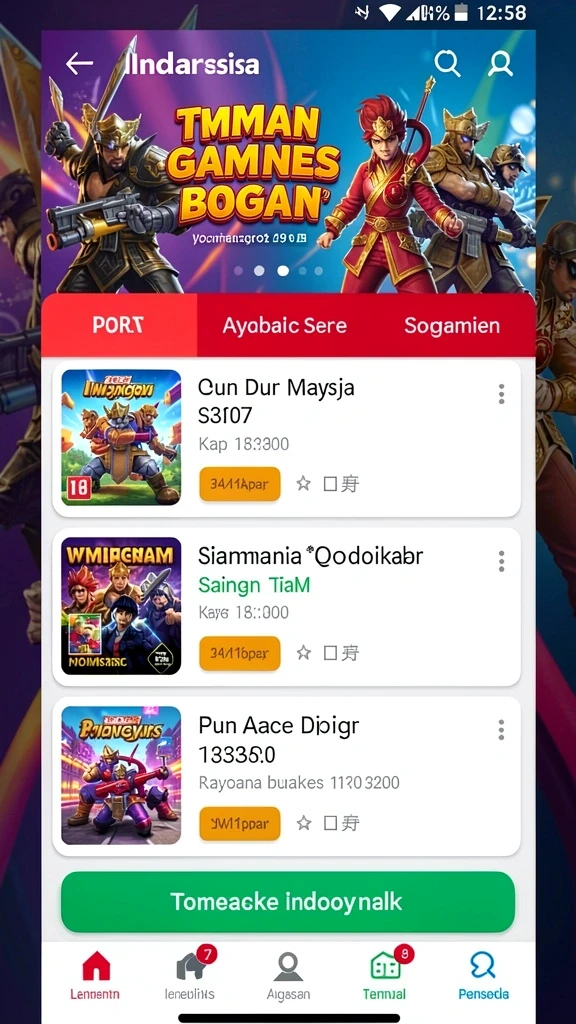Screen dimensions: 576x1024
Task: Select the PORT tab
Action: pyautogui.click(x=119, y=325)
